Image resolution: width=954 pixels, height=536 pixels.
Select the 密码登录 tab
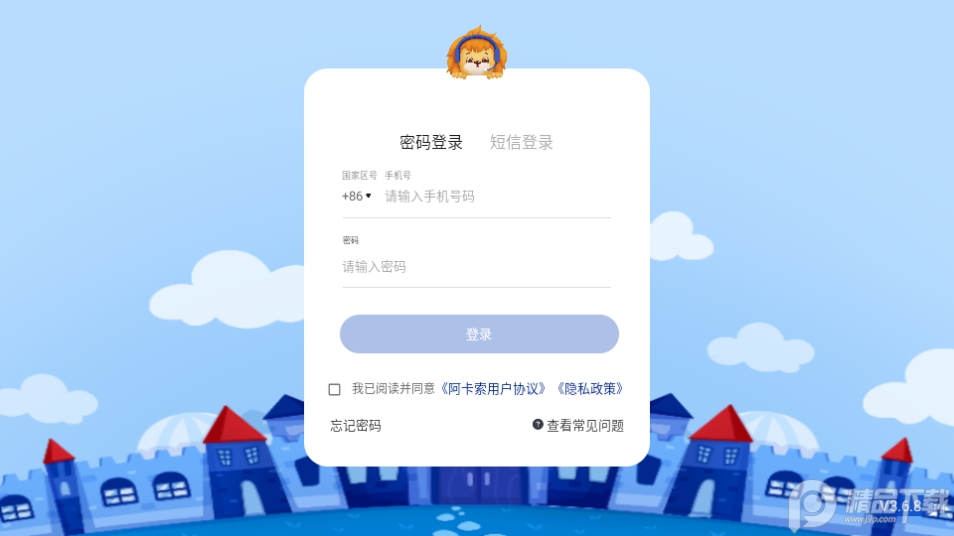(431, 142)
